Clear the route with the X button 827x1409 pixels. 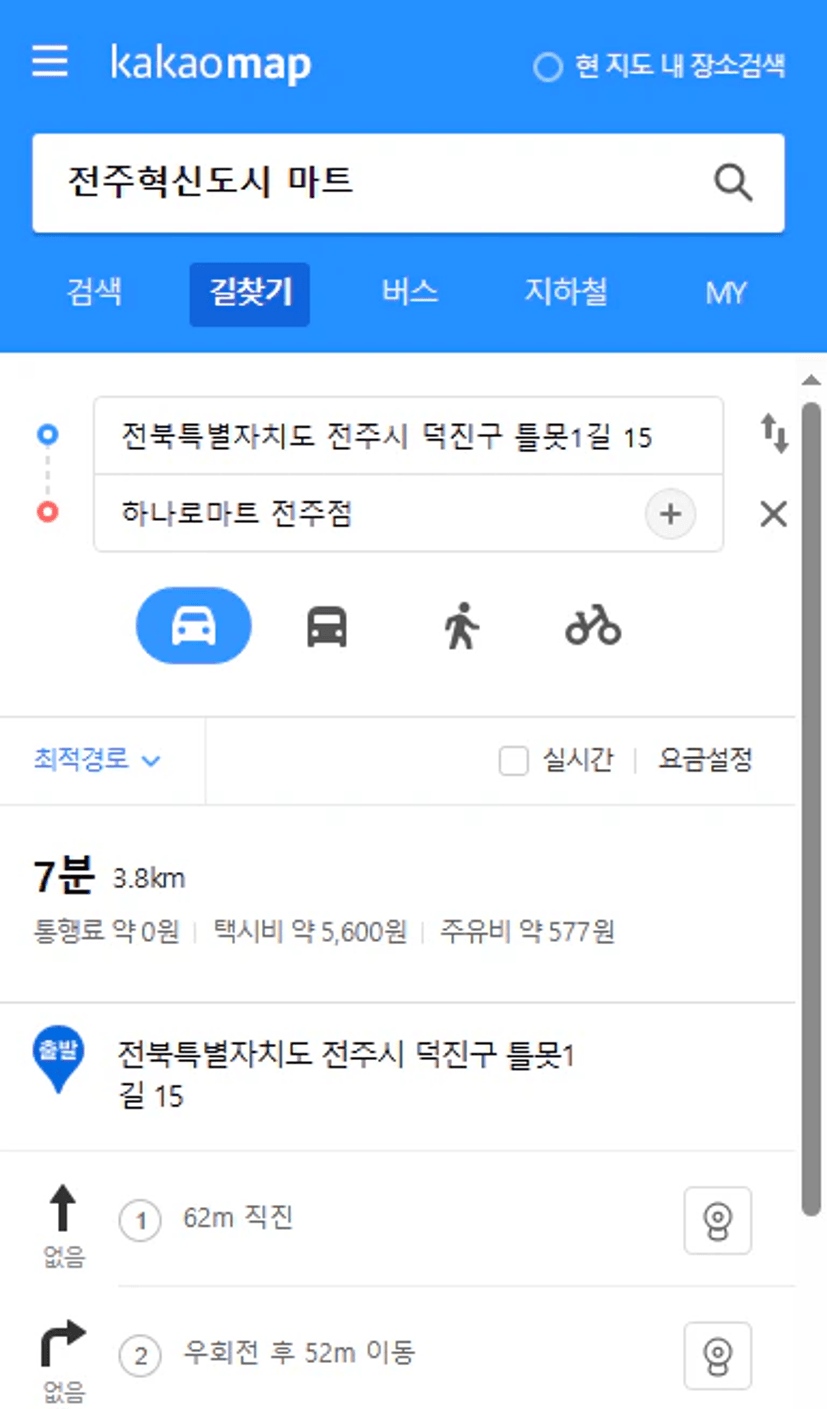tap(773, 514)
